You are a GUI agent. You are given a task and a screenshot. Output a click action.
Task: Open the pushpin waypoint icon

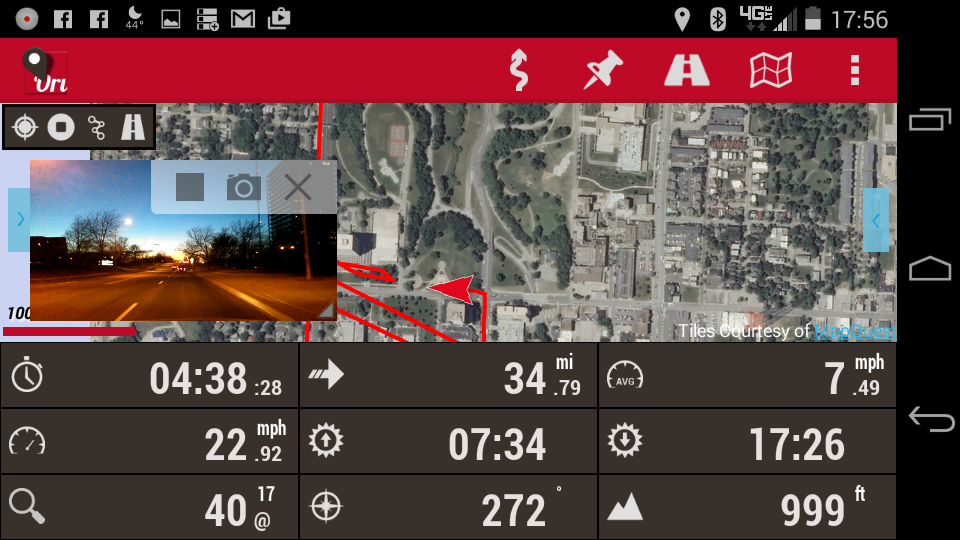click(603, 70)
